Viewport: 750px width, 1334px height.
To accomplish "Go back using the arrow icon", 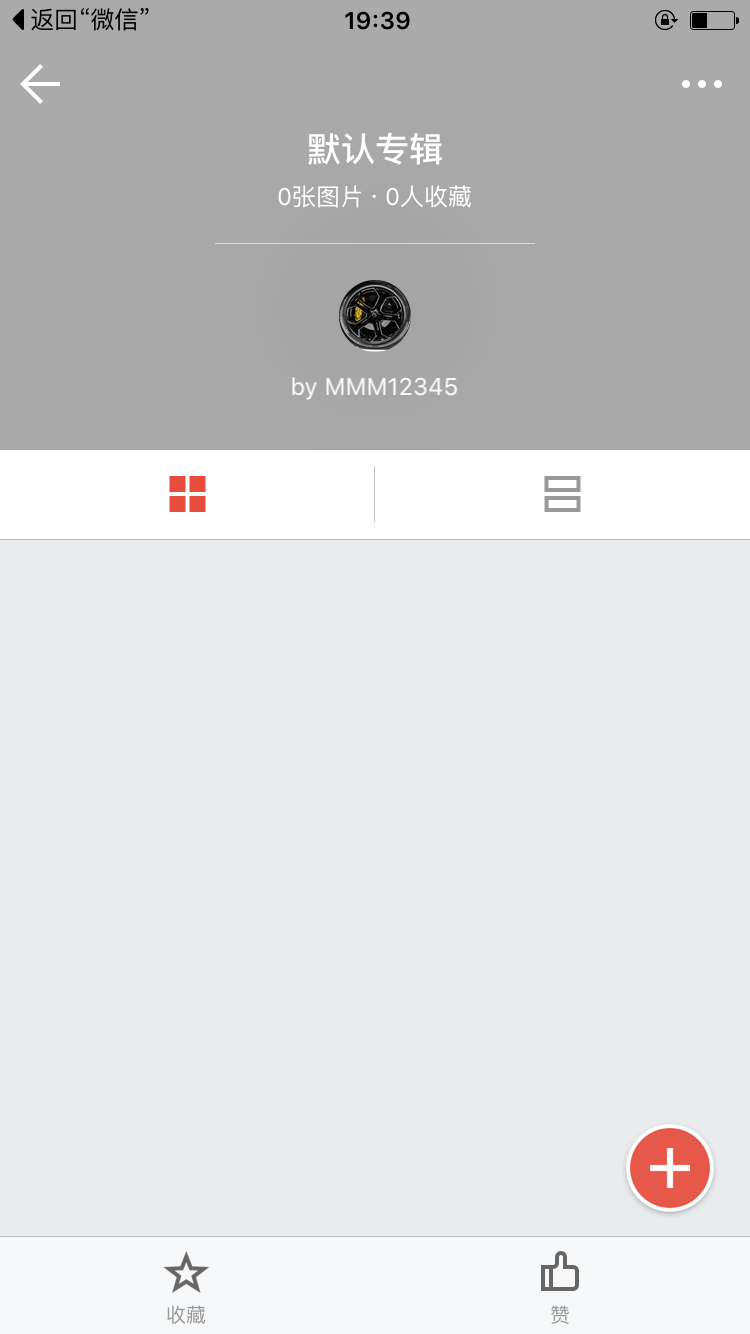I will [x=40, y=84].
